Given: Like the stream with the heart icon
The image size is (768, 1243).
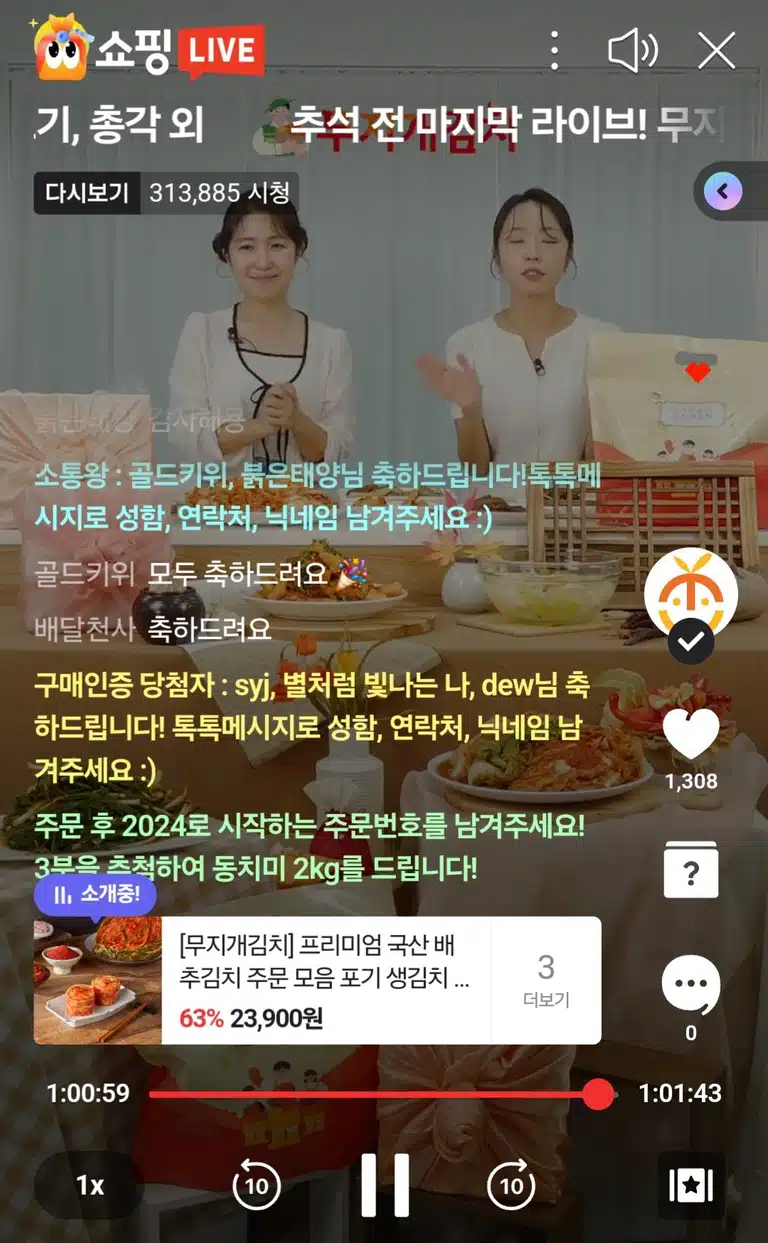Looking at the screenshot, I should (691, 735).
